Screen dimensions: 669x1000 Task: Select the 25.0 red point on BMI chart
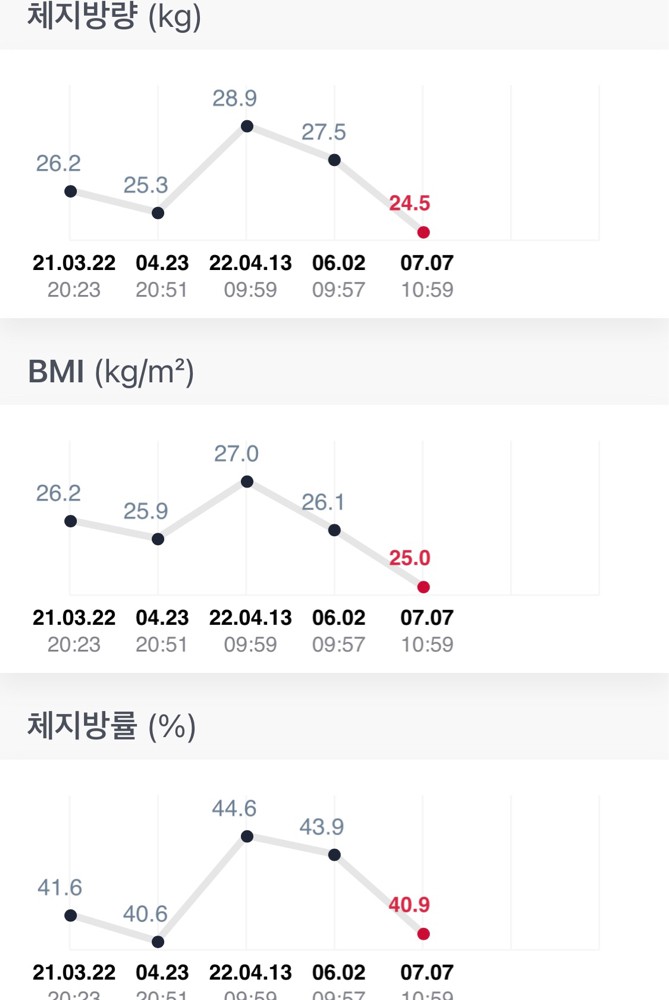(423, 587)
